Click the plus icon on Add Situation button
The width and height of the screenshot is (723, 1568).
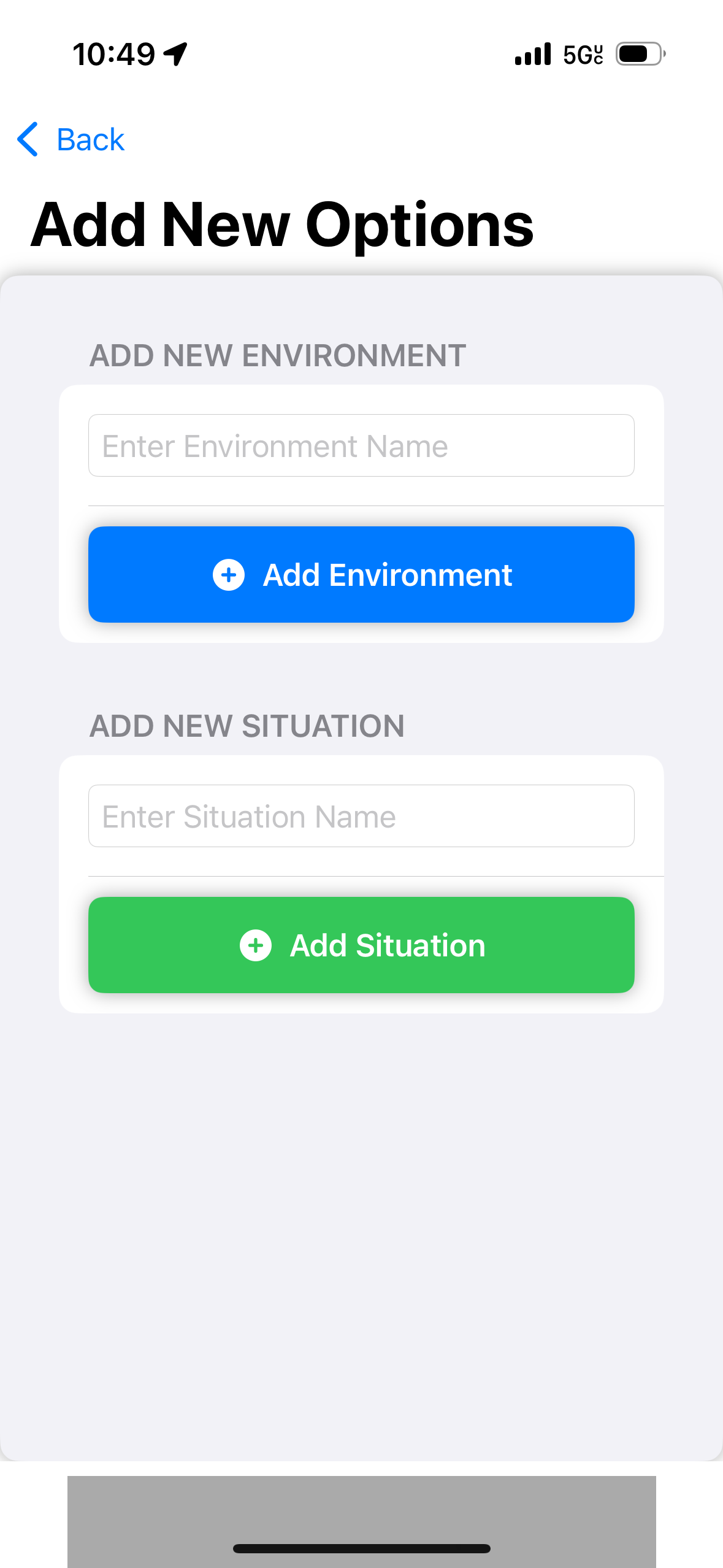tap(255, 945)
